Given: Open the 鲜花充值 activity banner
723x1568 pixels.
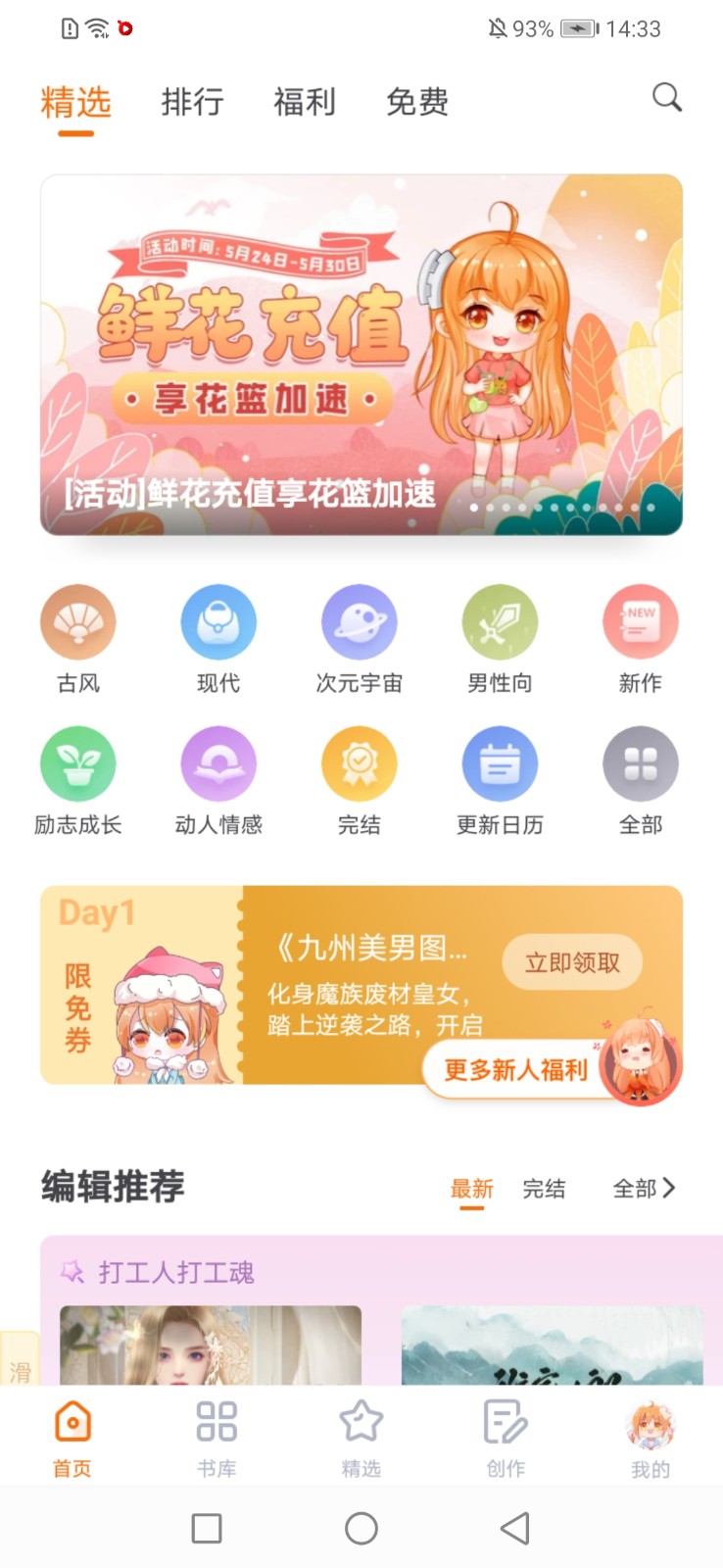Looking at the screenshot, I should (x=361, y=355).
